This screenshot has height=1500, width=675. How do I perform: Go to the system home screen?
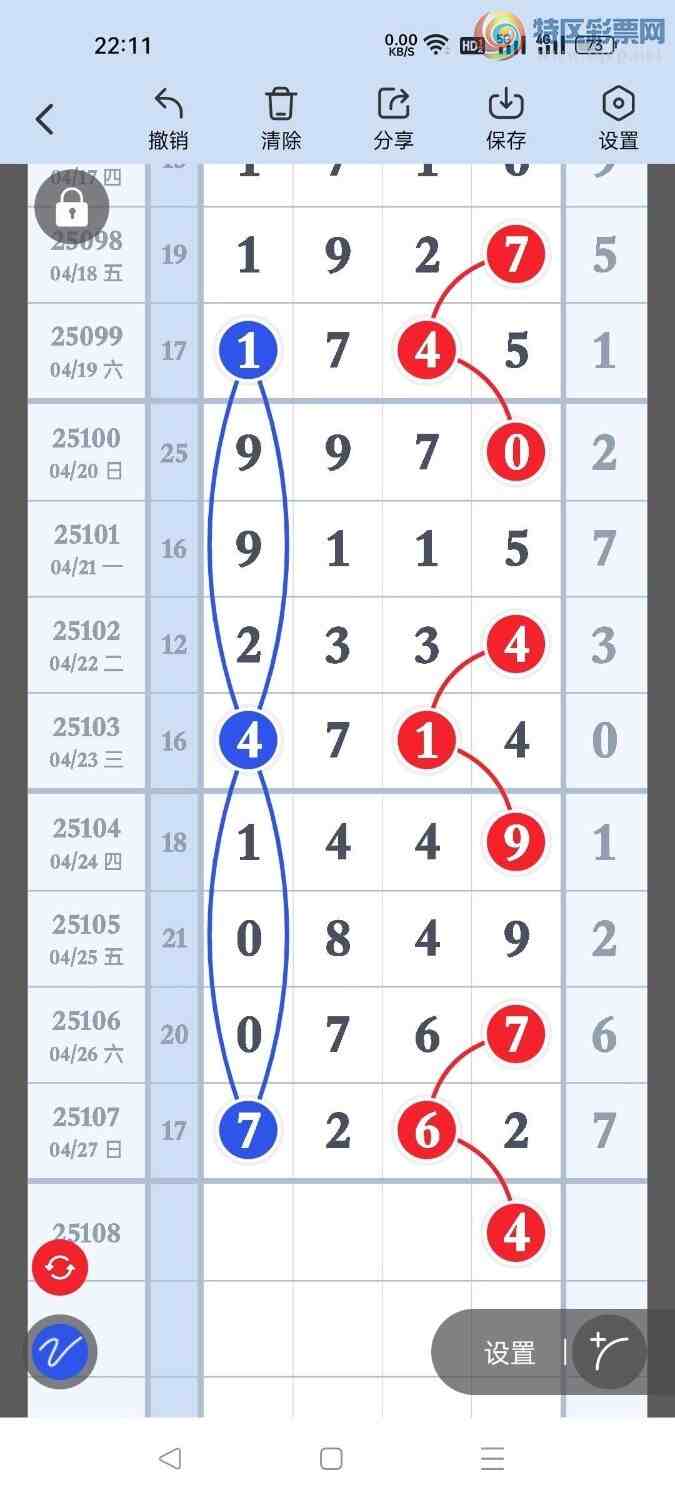(331, 1459)
